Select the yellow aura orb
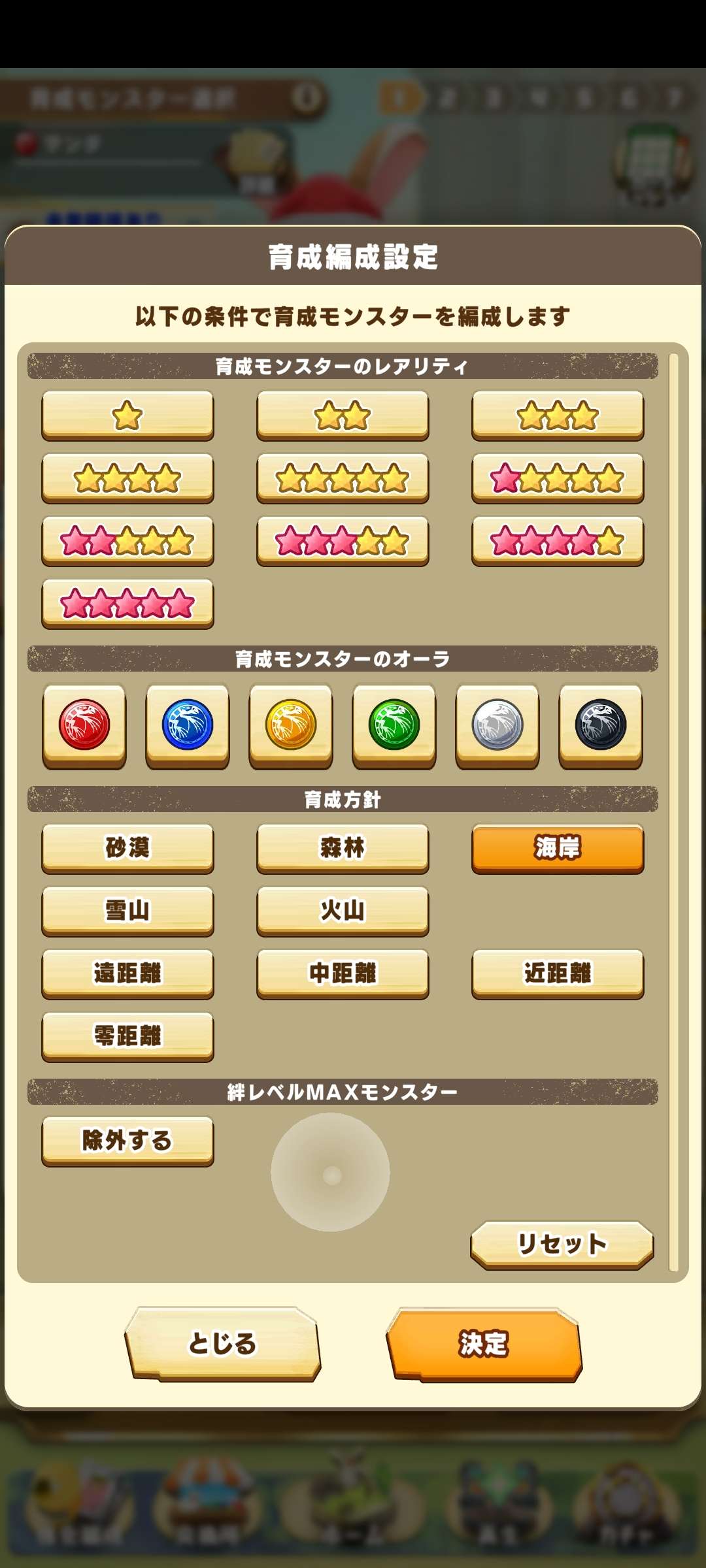Image resolution: width=706 pixels, height=1568 pixels. (291, 725)
